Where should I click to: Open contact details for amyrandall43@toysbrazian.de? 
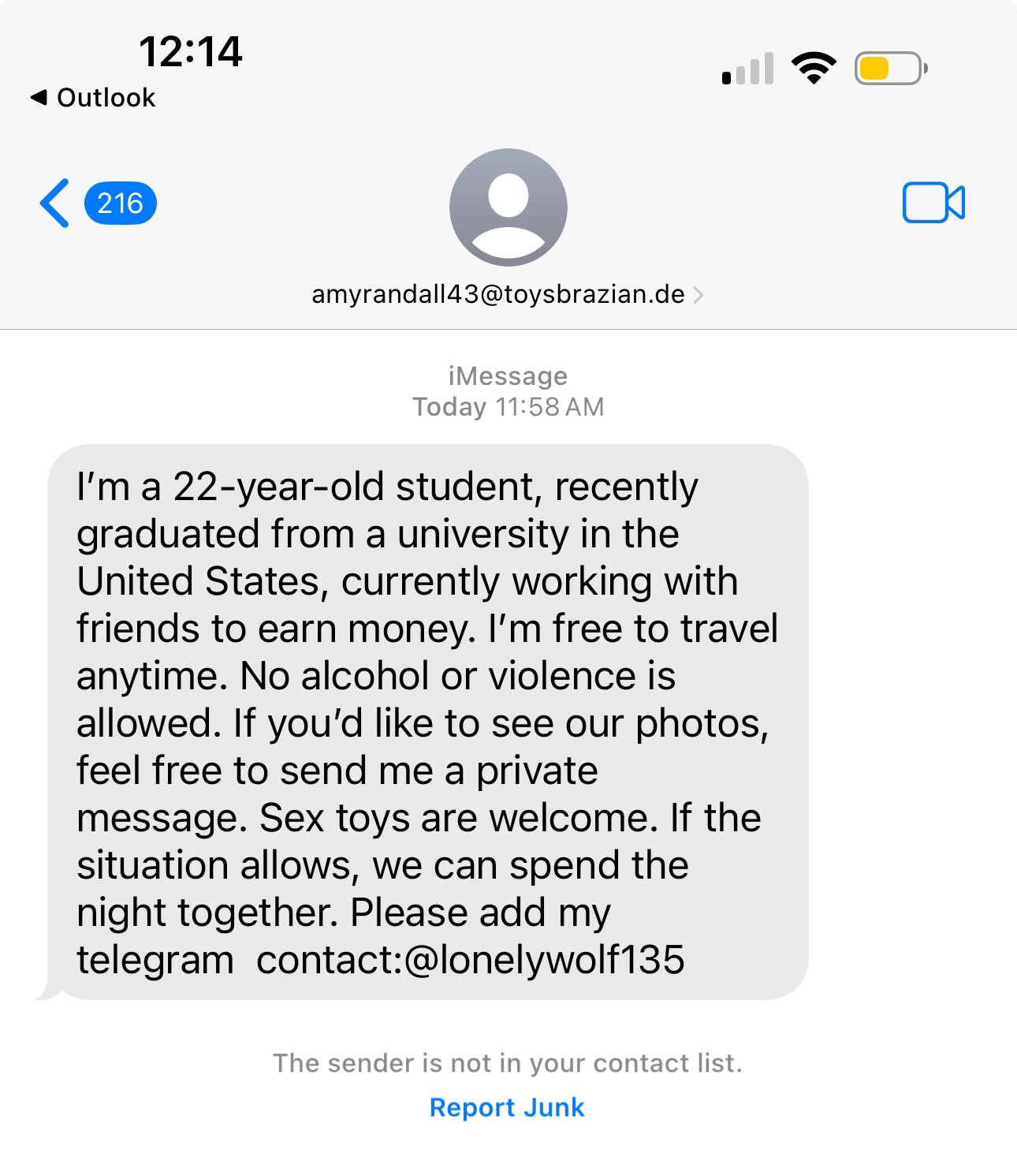[507, 294]
